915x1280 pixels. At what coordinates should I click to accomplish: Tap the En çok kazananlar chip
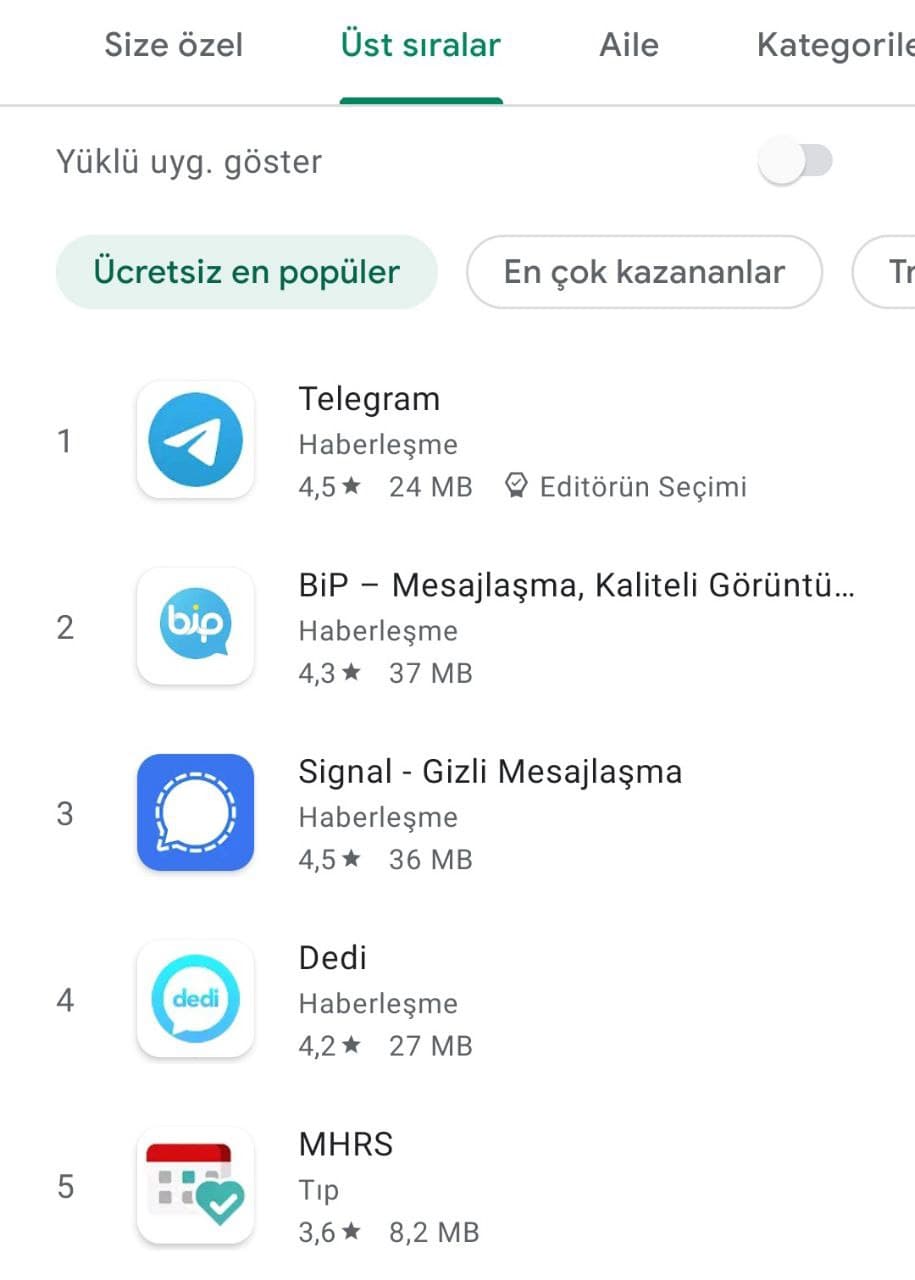tap(644, 272)
